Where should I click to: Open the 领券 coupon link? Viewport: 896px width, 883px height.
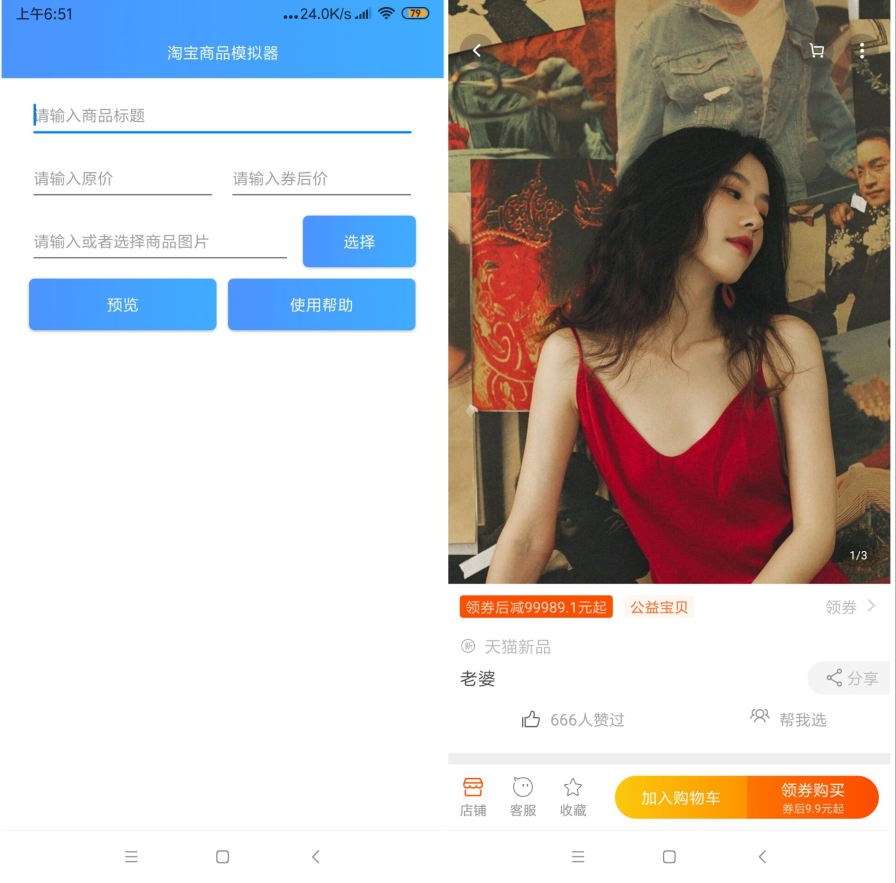click(x=850, y=607)
